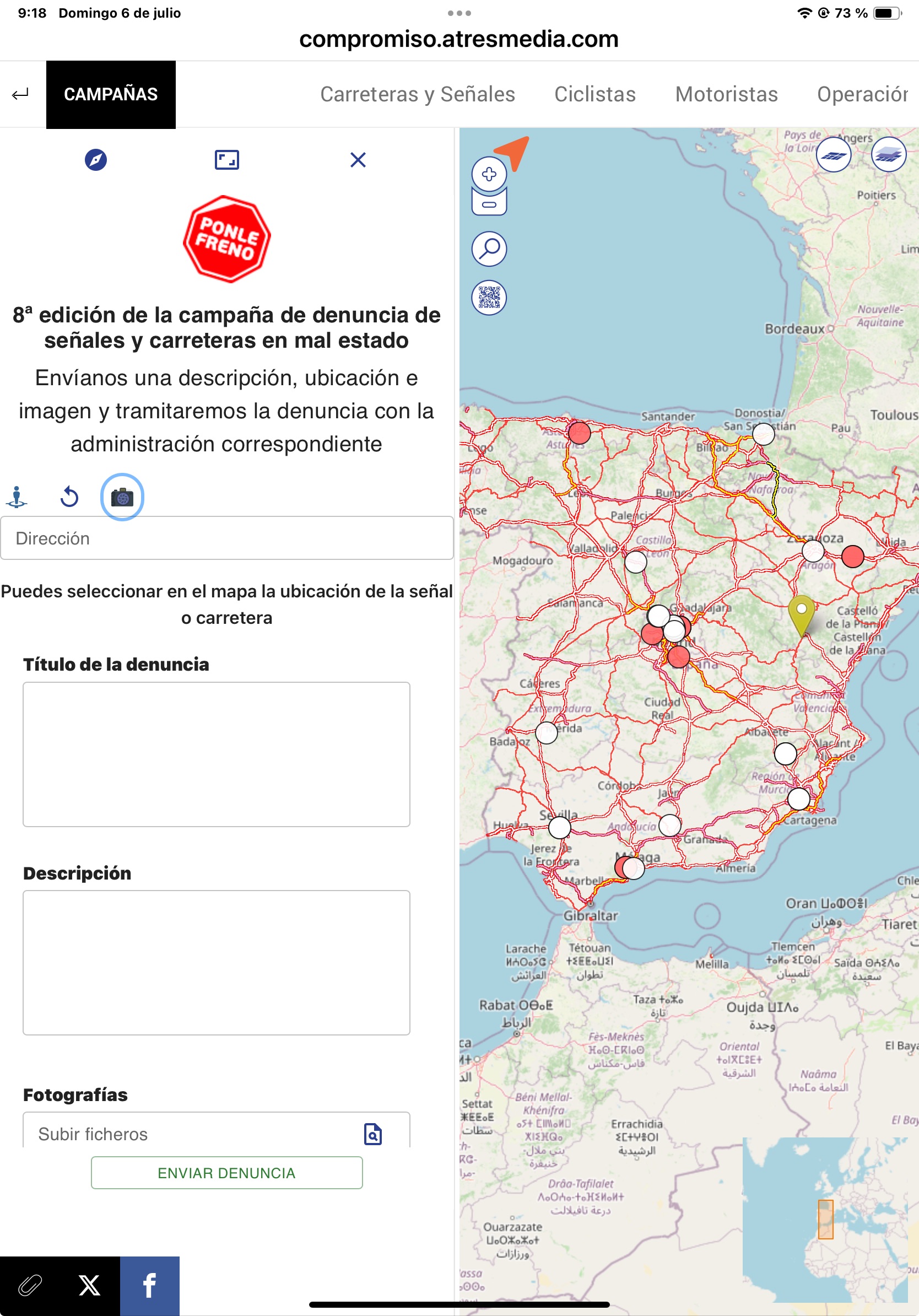The width and height of the screenshot is (919, 1316).
Task: Open the camera icon above Dirección
Action: click(122, 497)
